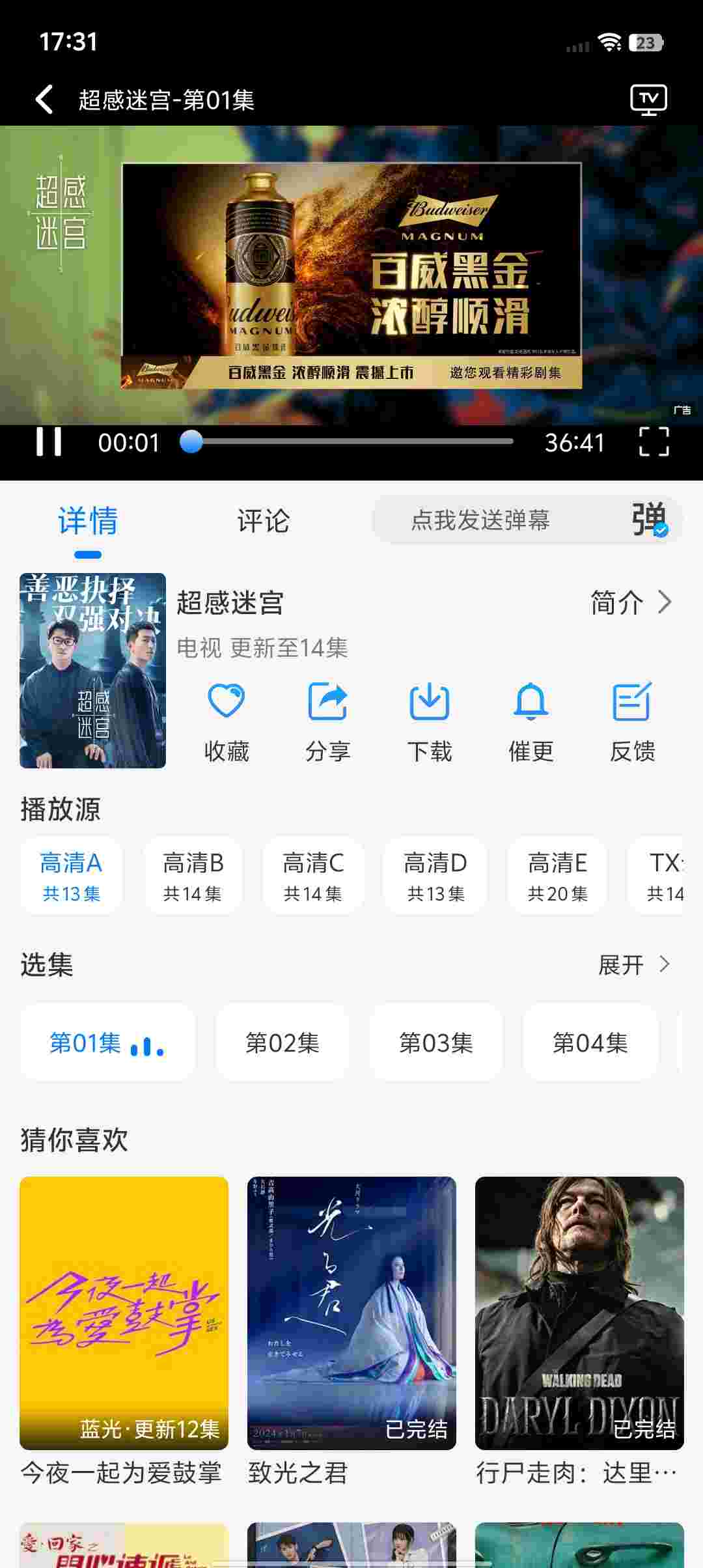Play episode 第02集
This screenshot has height=1568, width=703.
click(x=282, y=1043)
